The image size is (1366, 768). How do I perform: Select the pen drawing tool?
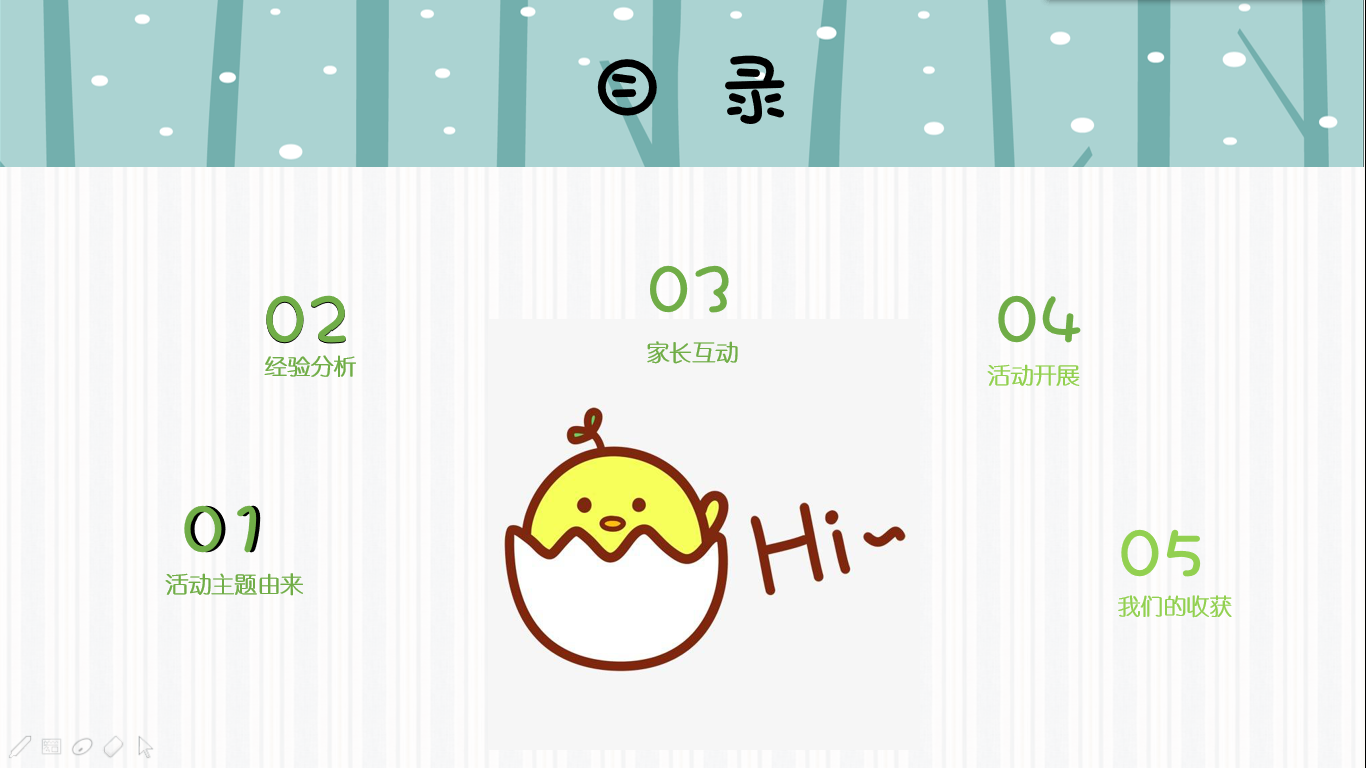pos(20,746)
